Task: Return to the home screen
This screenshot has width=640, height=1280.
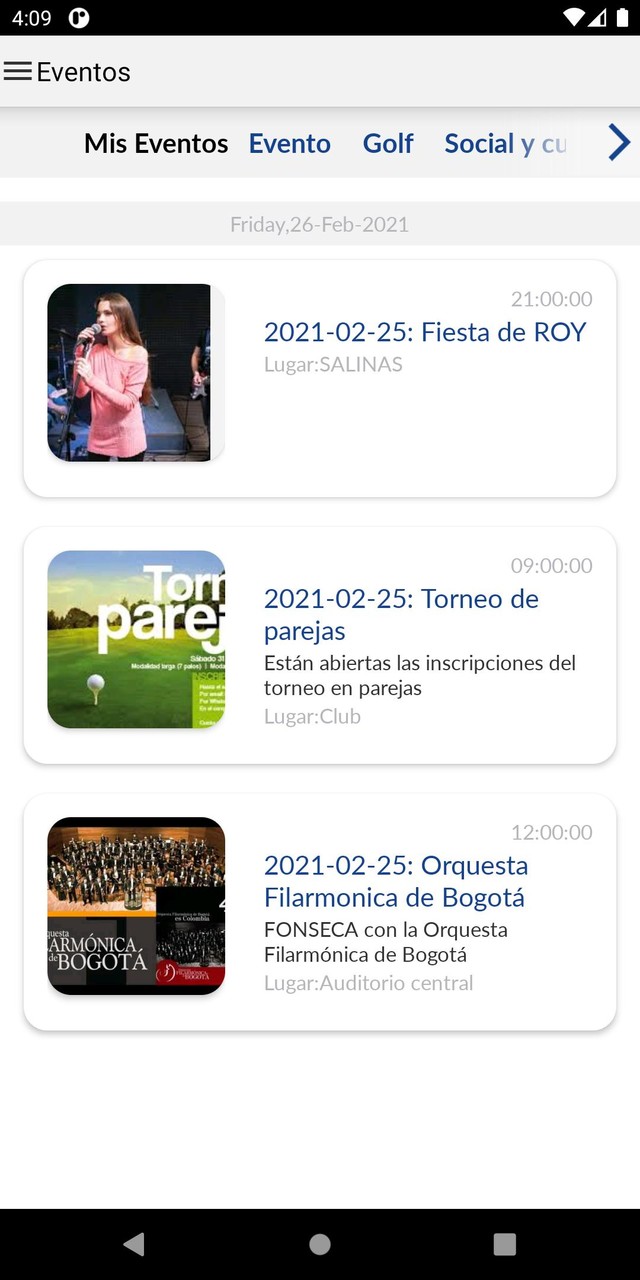Action: pos(320,1244)
